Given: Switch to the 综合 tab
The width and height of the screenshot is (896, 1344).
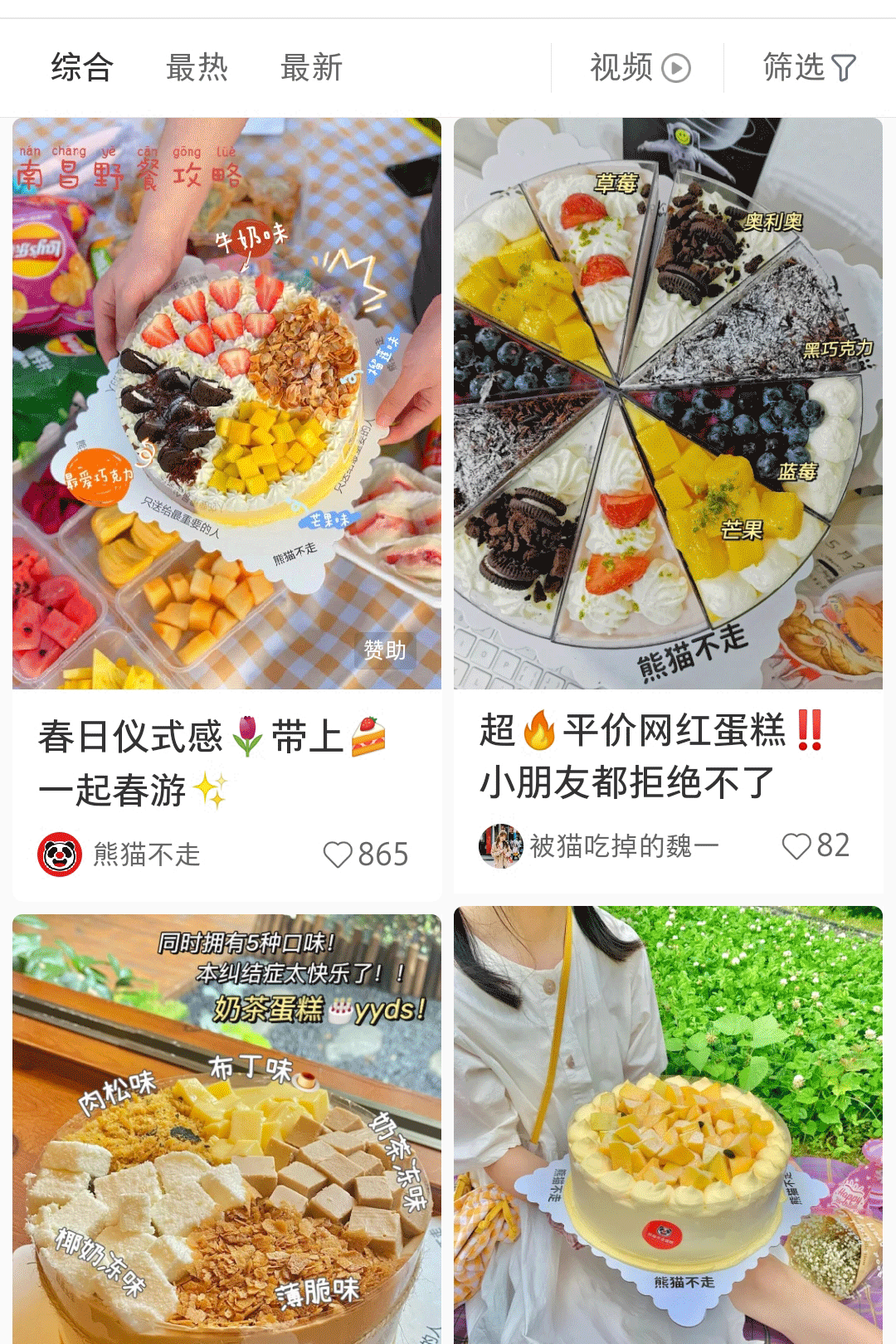Looking at the screenshot, I should pyautogui.click(x=81, y=67).
